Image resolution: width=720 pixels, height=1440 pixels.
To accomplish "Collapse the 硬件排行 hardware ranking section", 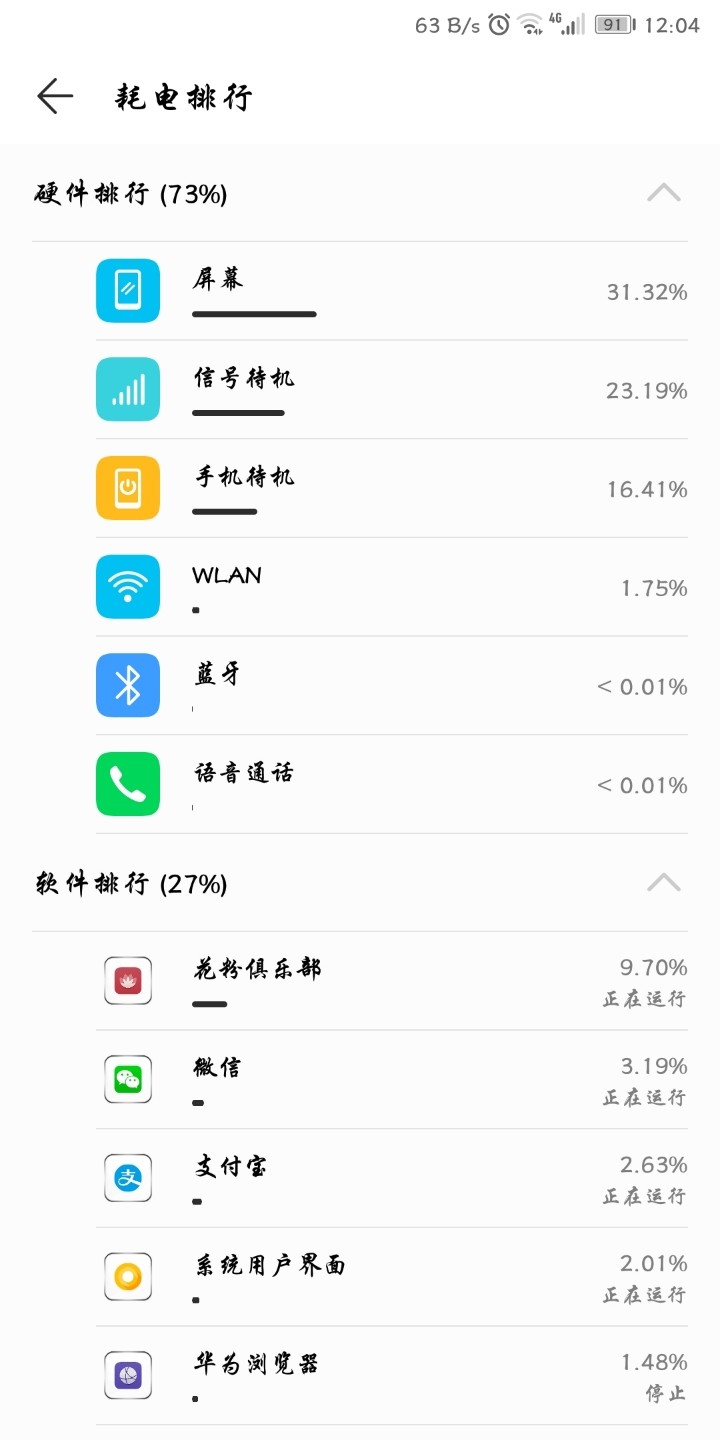I will (664, 192).
